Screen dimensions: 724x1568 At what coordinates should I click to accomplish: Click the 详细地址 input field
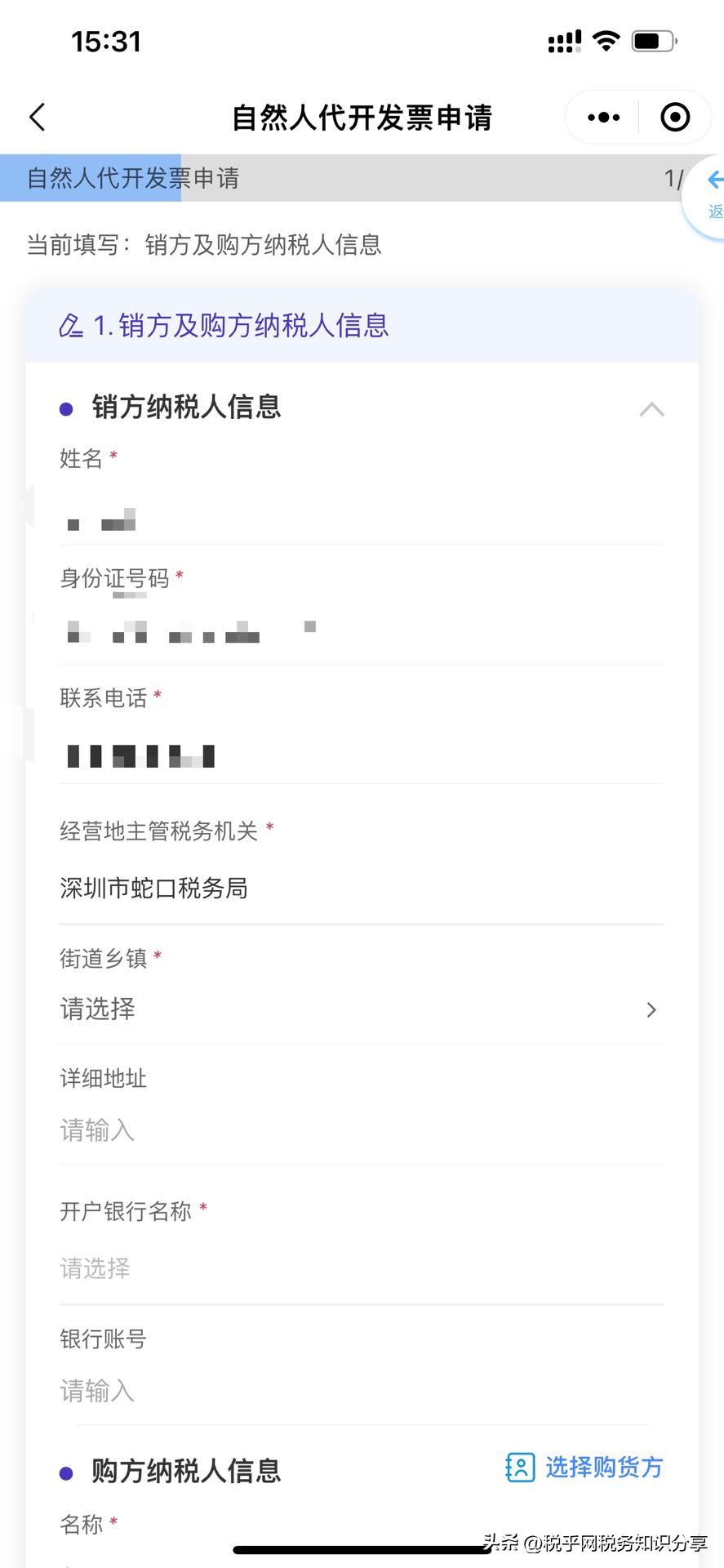point(362,1129)
